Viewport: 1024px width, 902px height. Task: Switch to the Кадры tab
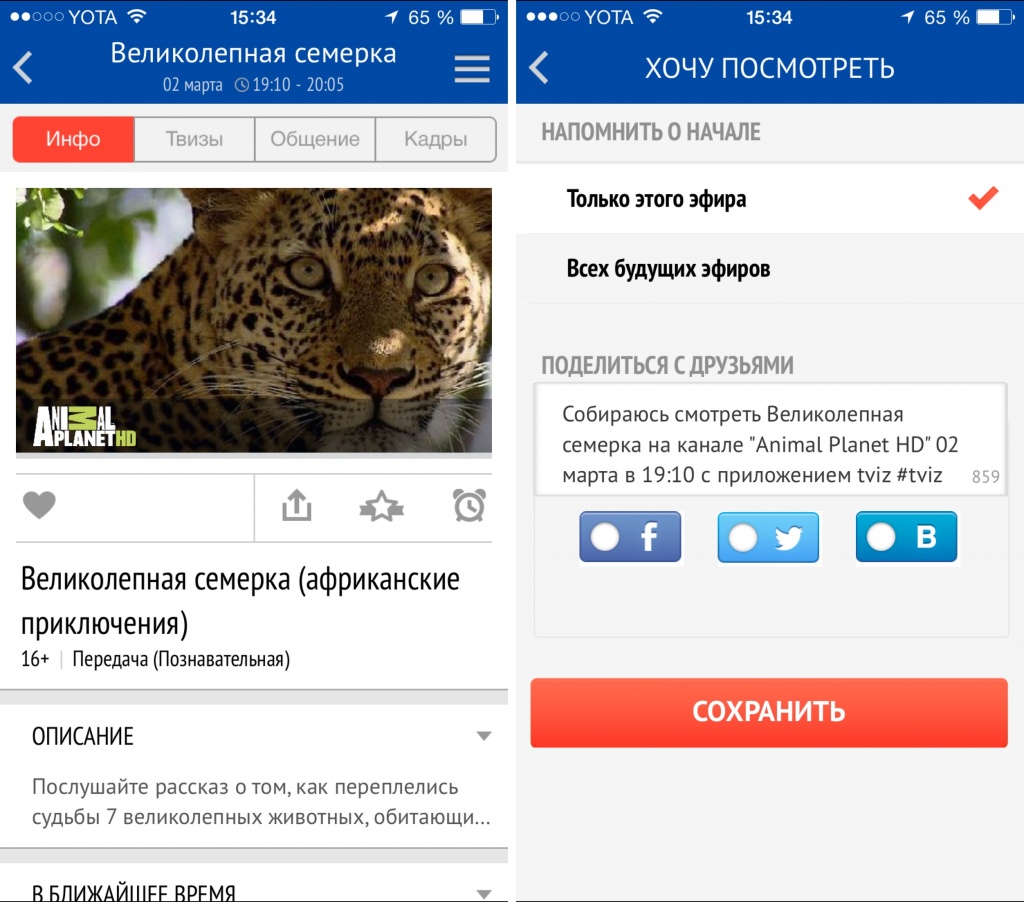click(x=435, y=140)
